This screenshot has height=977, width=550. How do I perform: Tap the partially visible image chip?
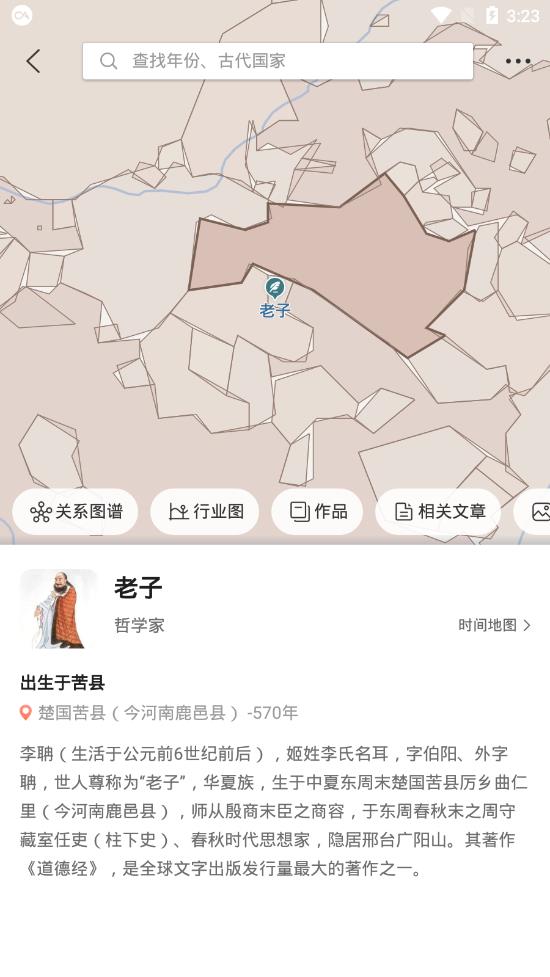533,512
